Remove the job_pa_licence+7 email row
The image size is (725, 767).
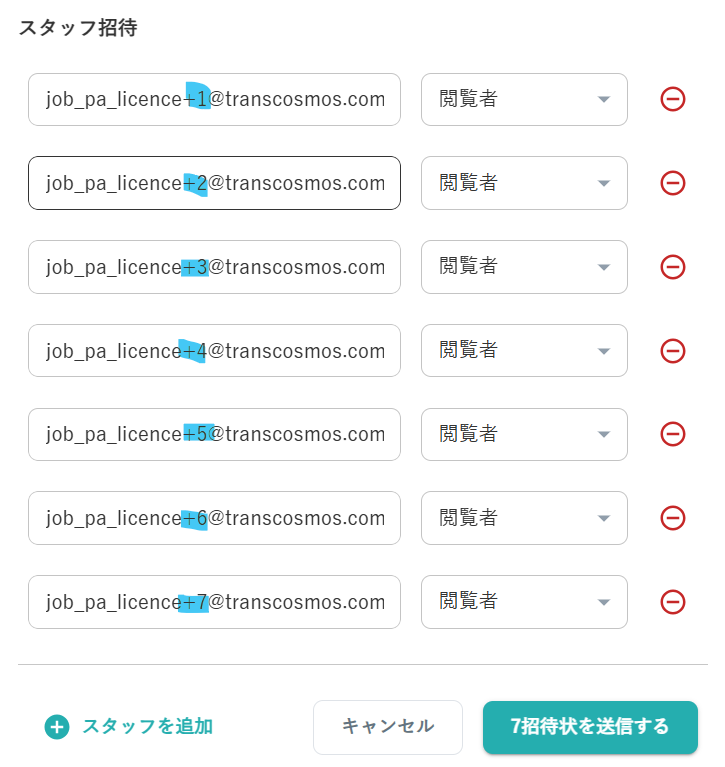[673, 602]
